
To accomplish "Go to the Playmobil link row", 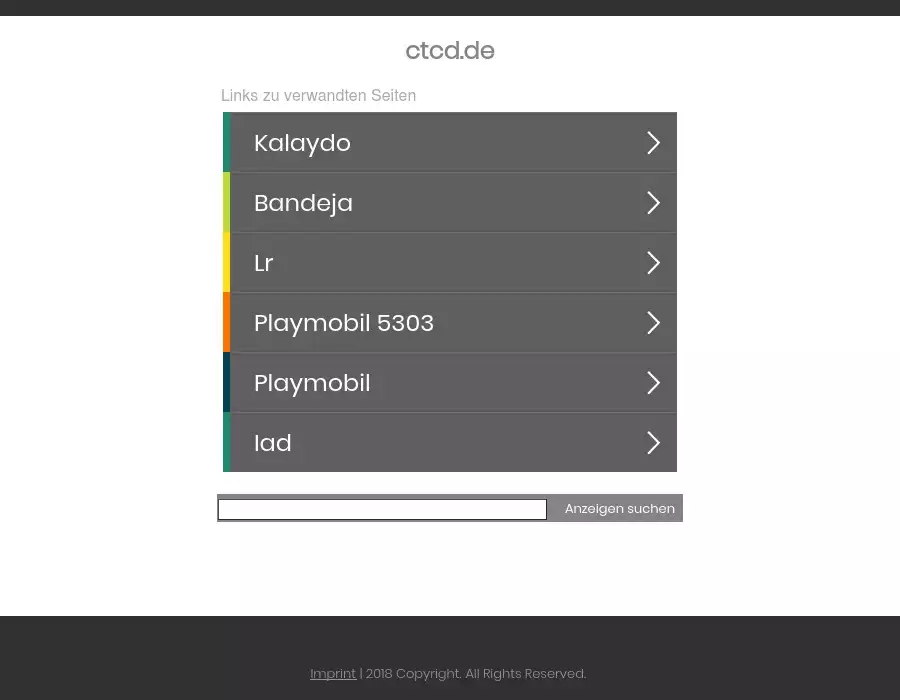I will [x=450, y=383].
